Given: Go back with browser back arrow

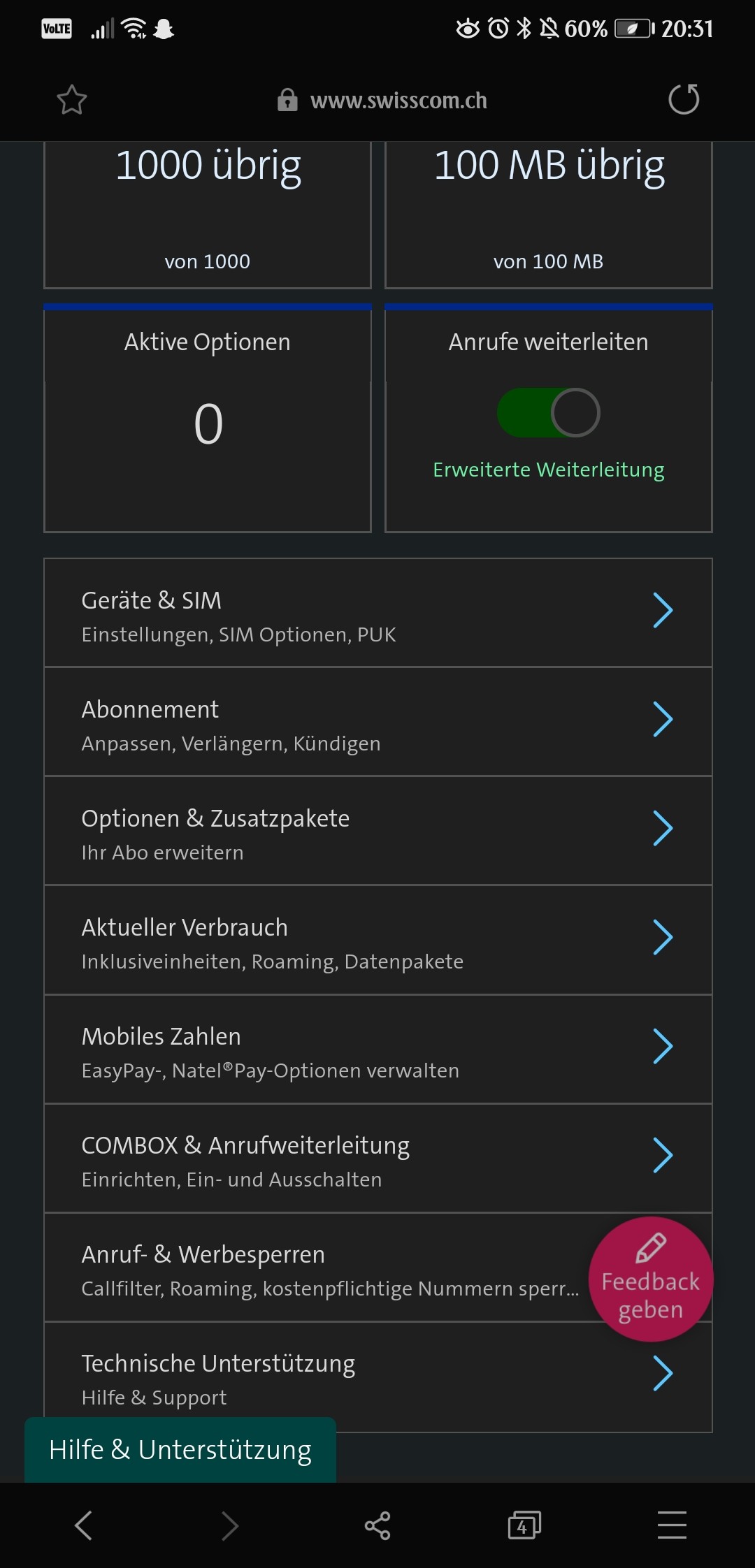Looking at the screenshot, I should pyautogui.click(x=84, y=1525).
